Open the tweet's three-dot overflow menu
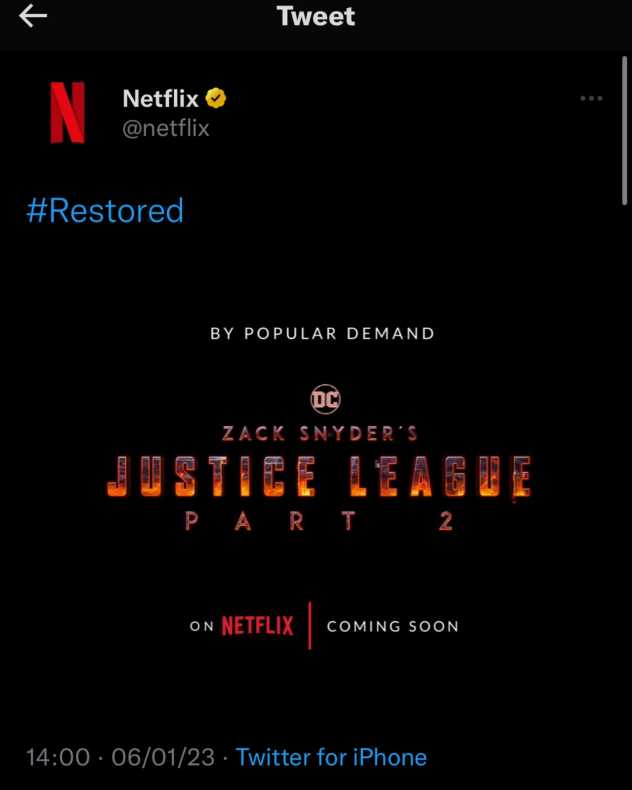Screen dimensions: 632x790 coord(591,99)
